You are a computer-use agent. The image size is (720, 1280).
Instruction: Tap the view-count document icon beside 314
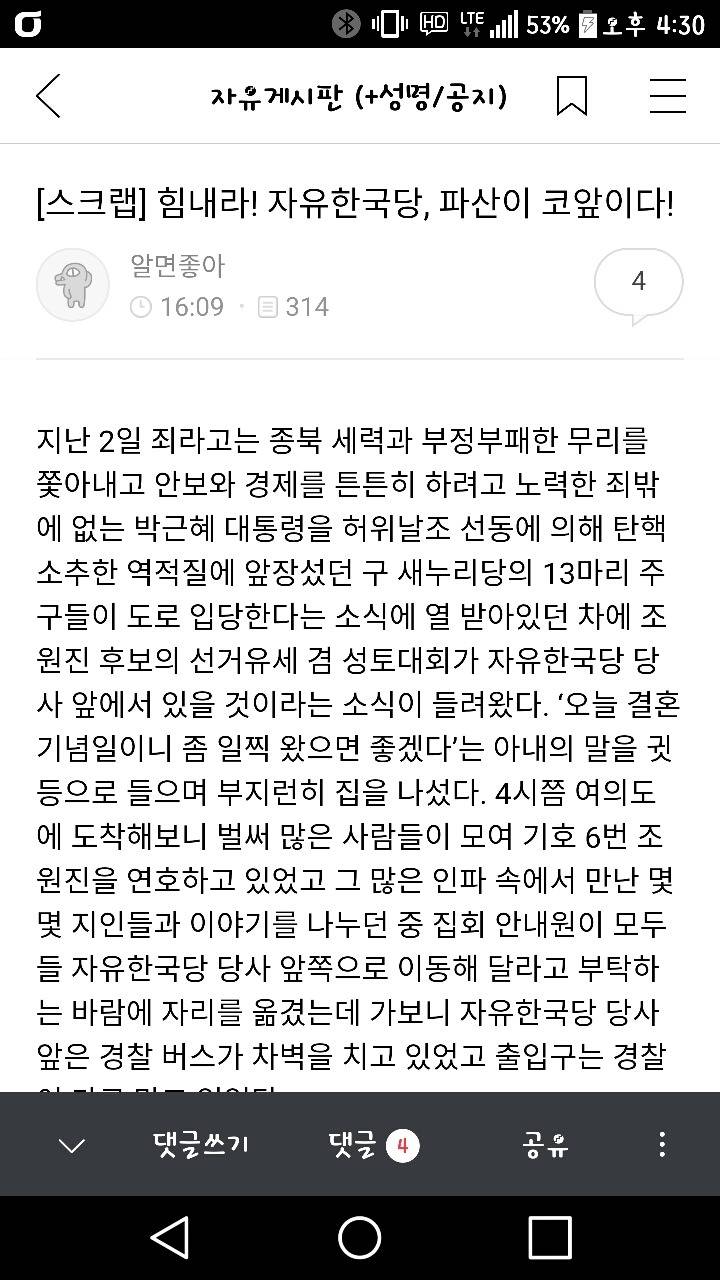click(x=266, y=307)
